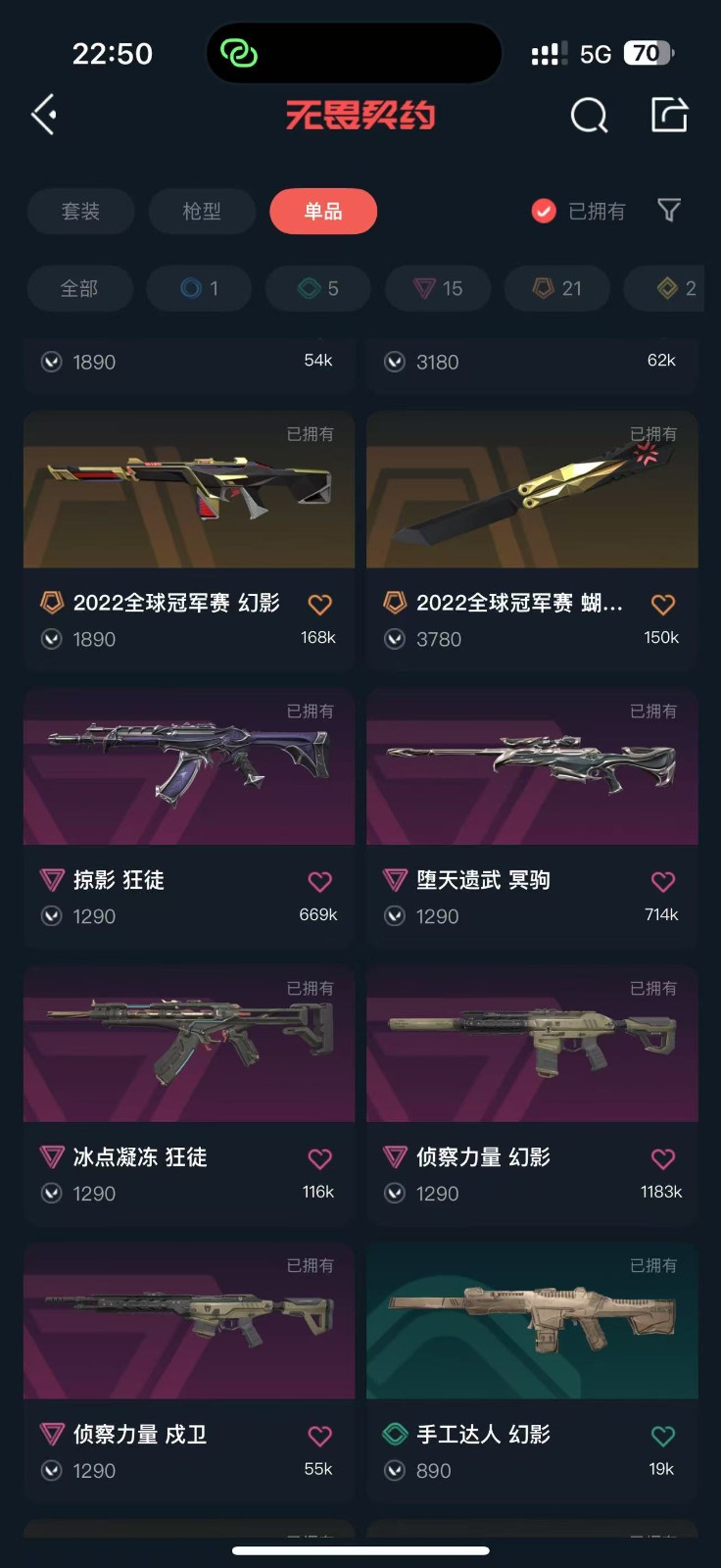Screen dimensions: 721x1568
Task: Filter by the rarity chip showing 21
Action: (557, 288)
